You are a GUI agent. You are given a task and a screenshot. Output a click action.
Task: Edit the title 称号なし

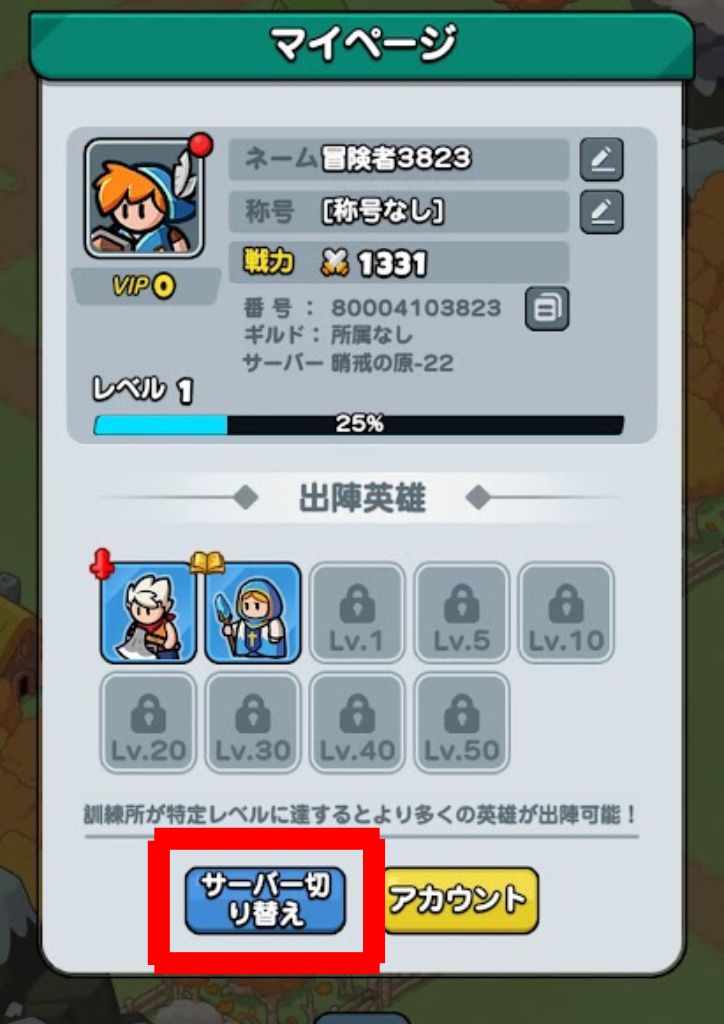point(601,212)
